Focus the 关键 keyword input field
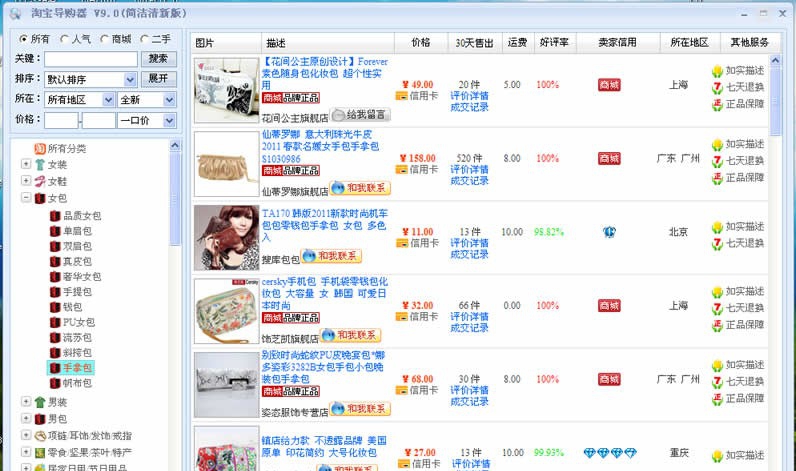Viewport: 796px width, 471px height. [90, 59]
